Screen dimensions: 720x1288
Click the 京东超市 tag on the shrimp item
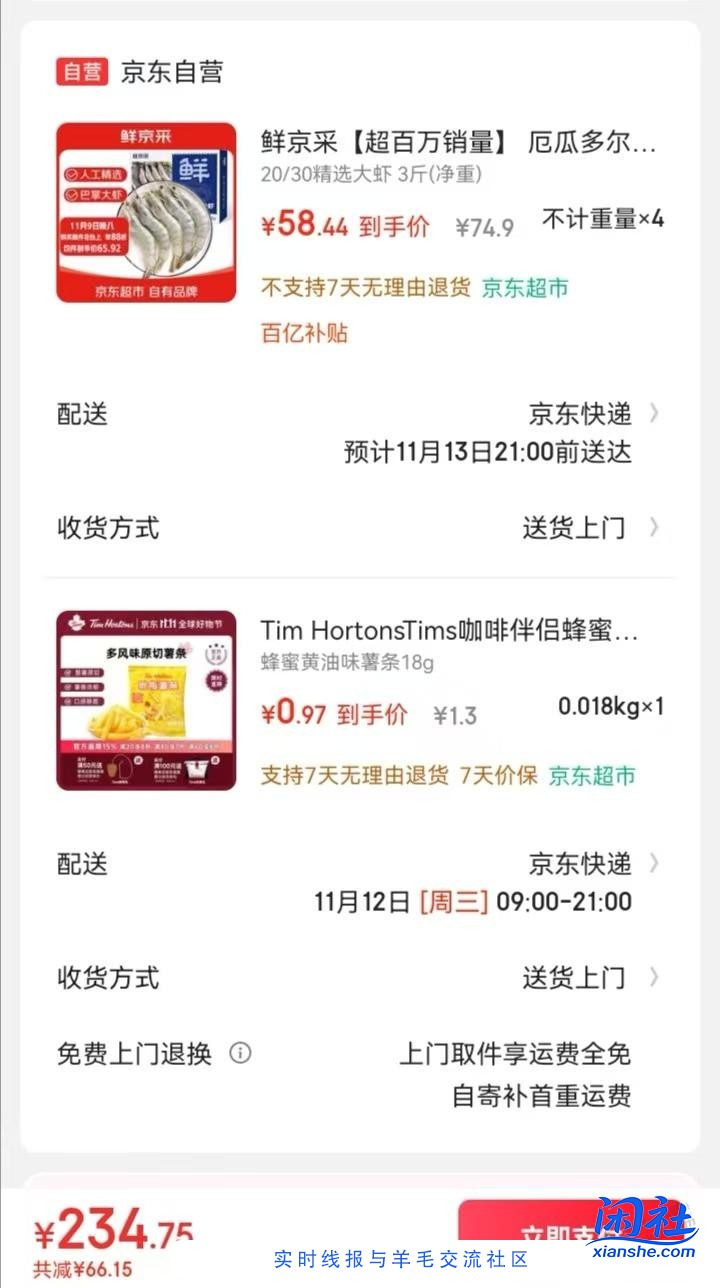coord(527,287)
